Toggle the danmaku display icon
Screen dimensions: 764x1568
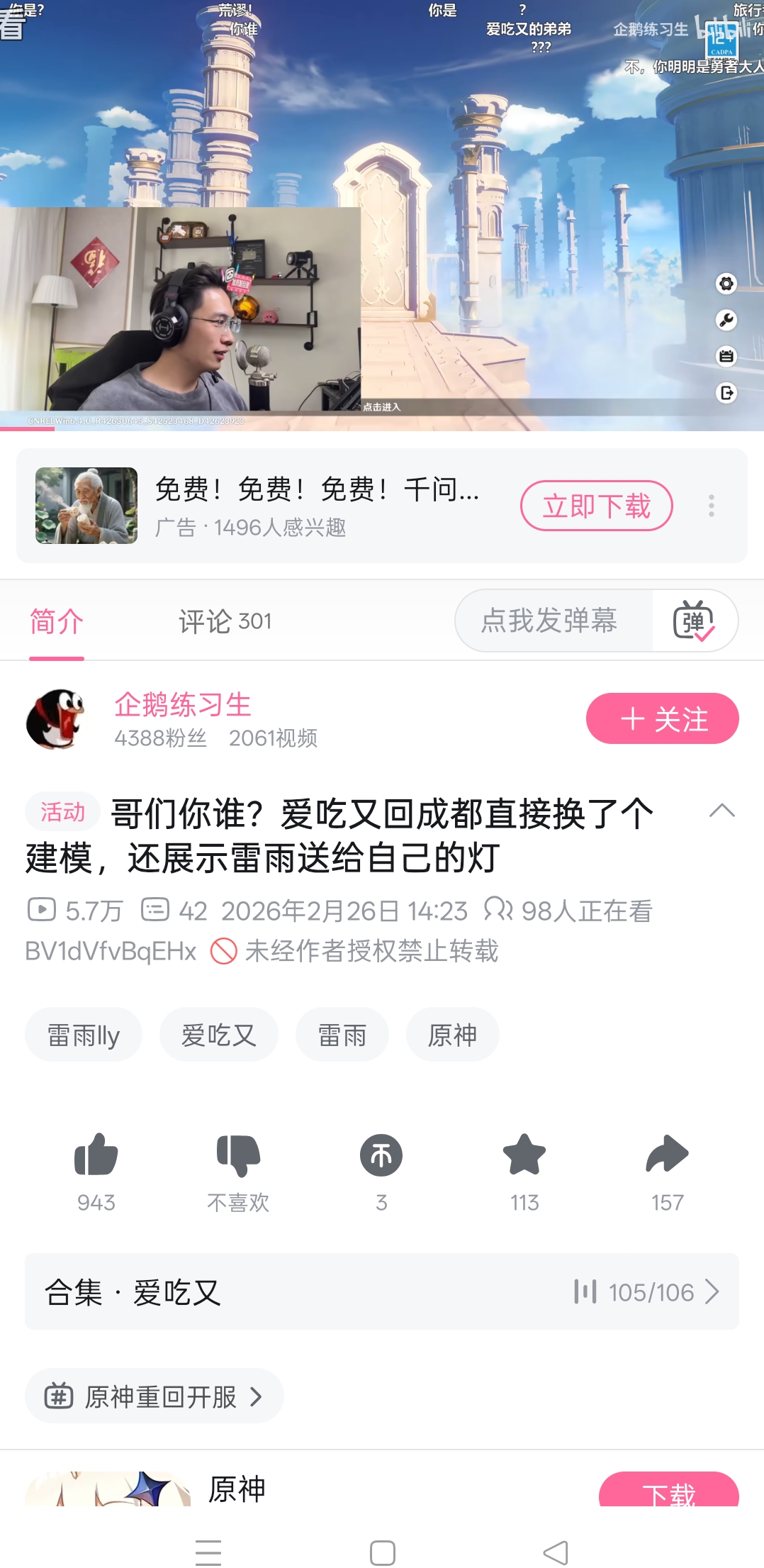click(694, 621)
